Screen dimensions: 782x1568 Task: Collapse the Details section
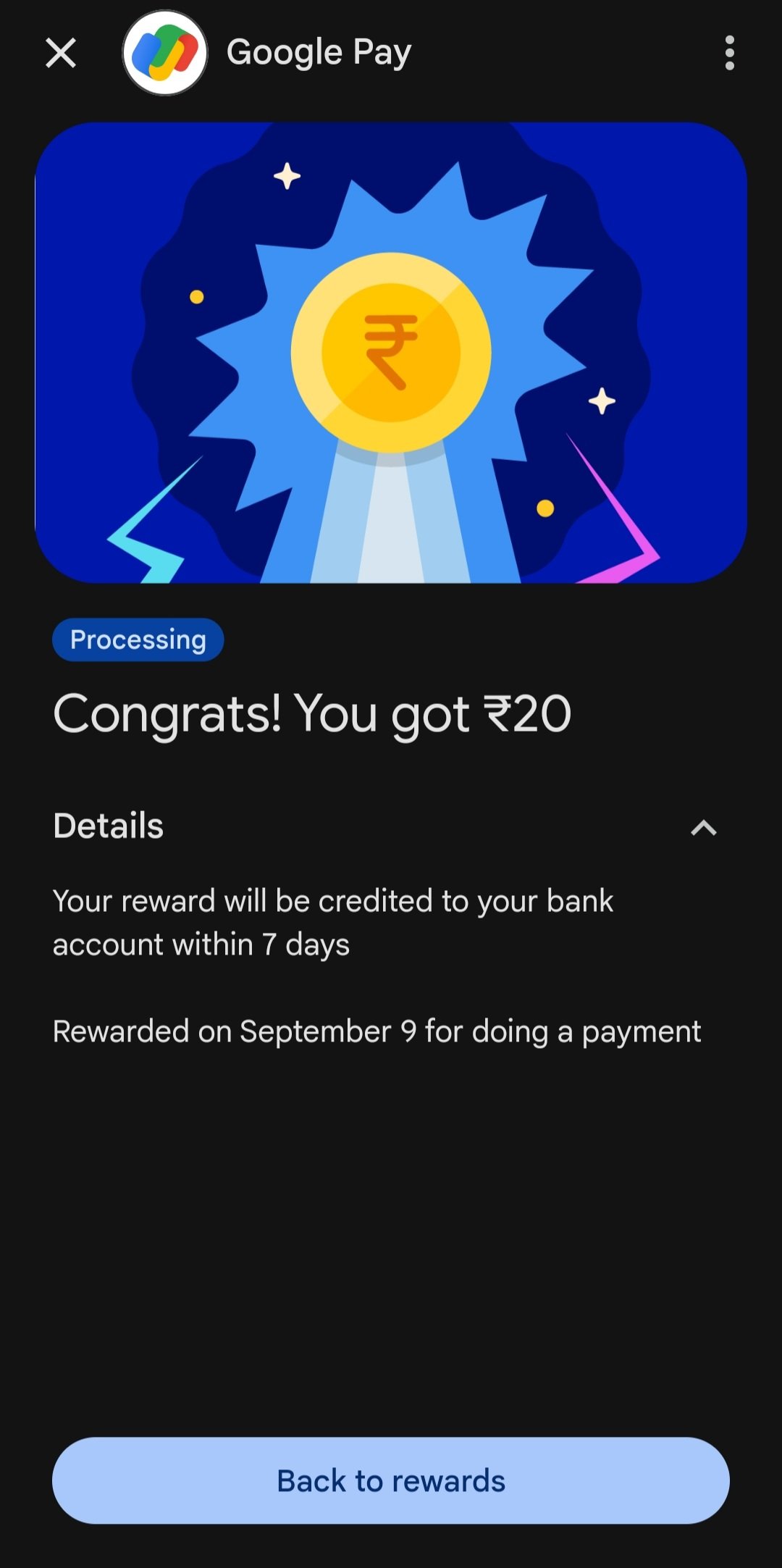[703, 827]
